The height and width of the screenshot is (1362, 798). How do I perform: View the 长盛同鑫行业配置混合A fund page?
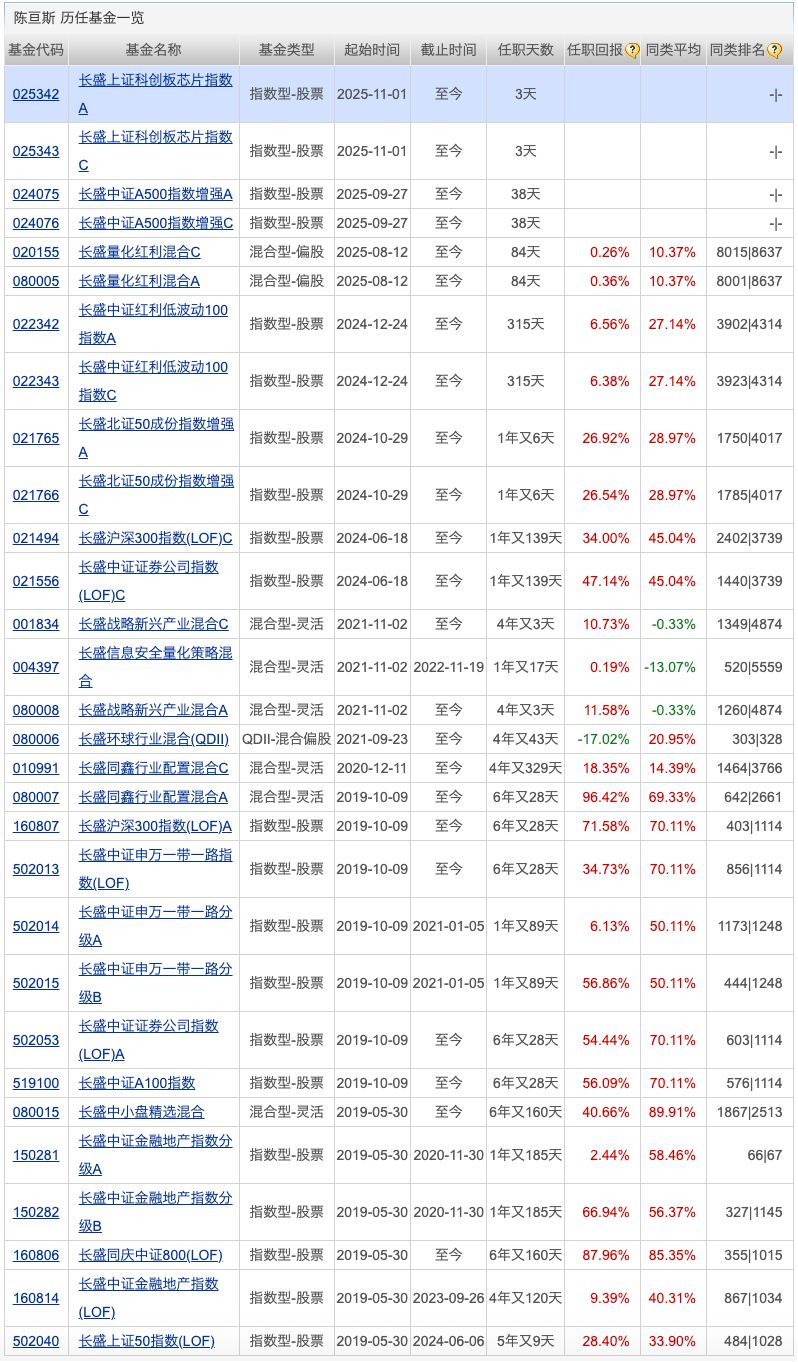[153, 797]
